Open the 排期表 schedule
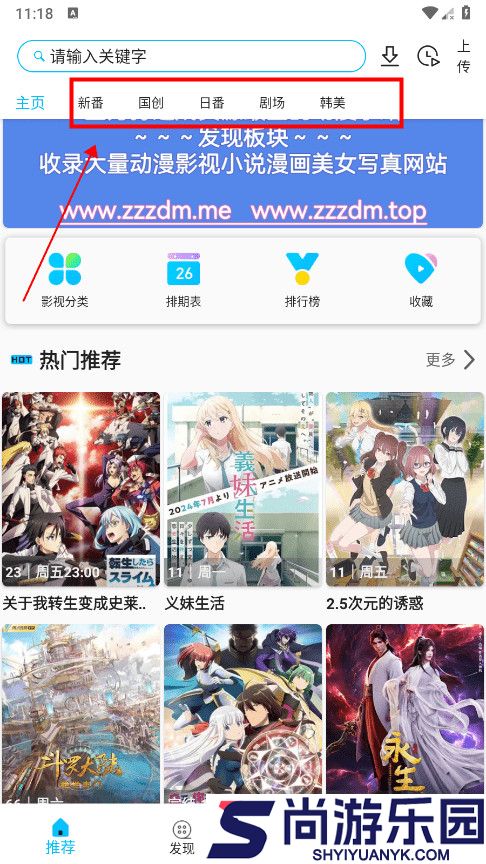The image size is (486, 864). (183, 280)
